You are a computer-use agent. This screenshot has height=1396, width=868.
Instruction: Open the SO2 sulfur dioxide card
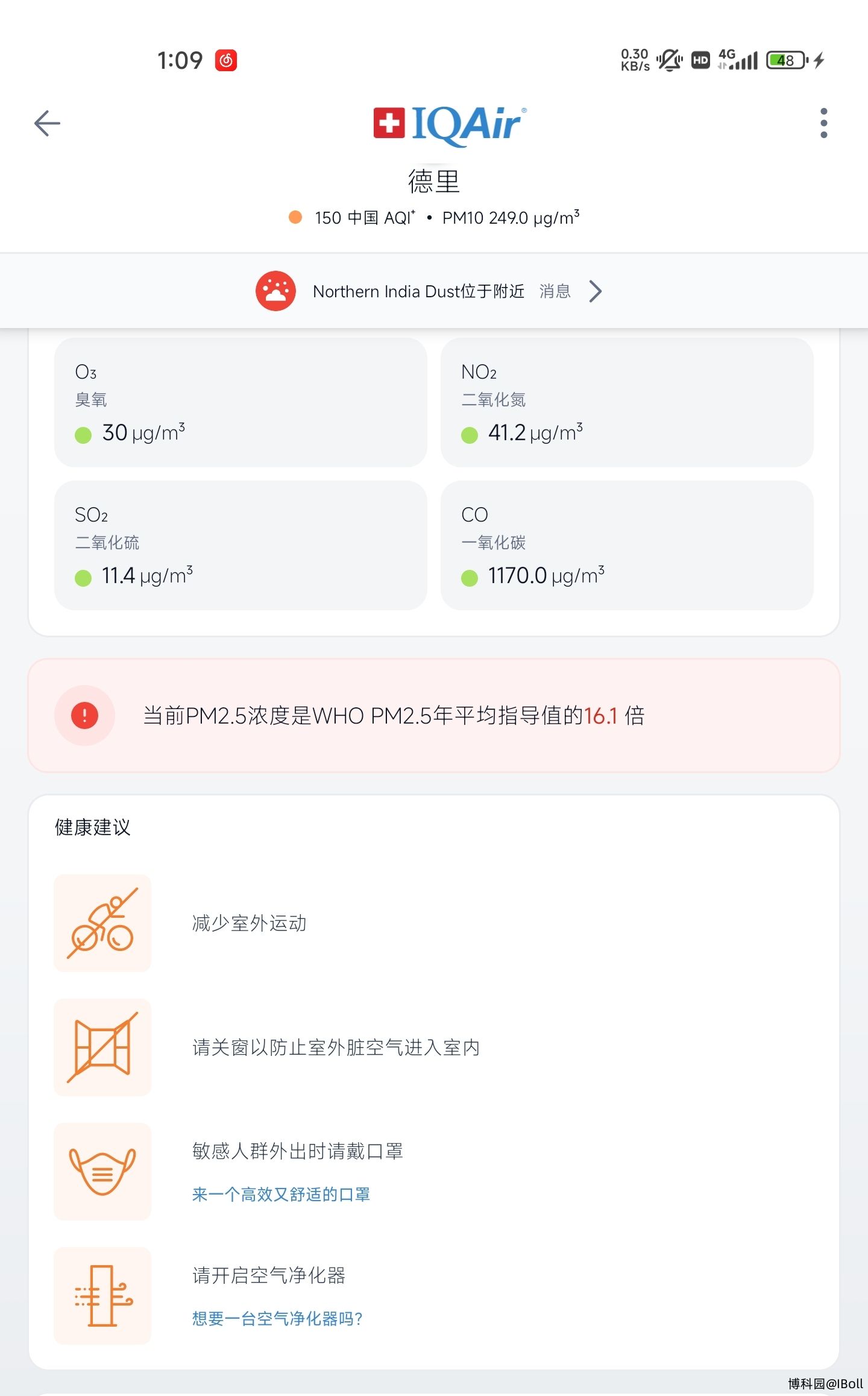point(241,545)
